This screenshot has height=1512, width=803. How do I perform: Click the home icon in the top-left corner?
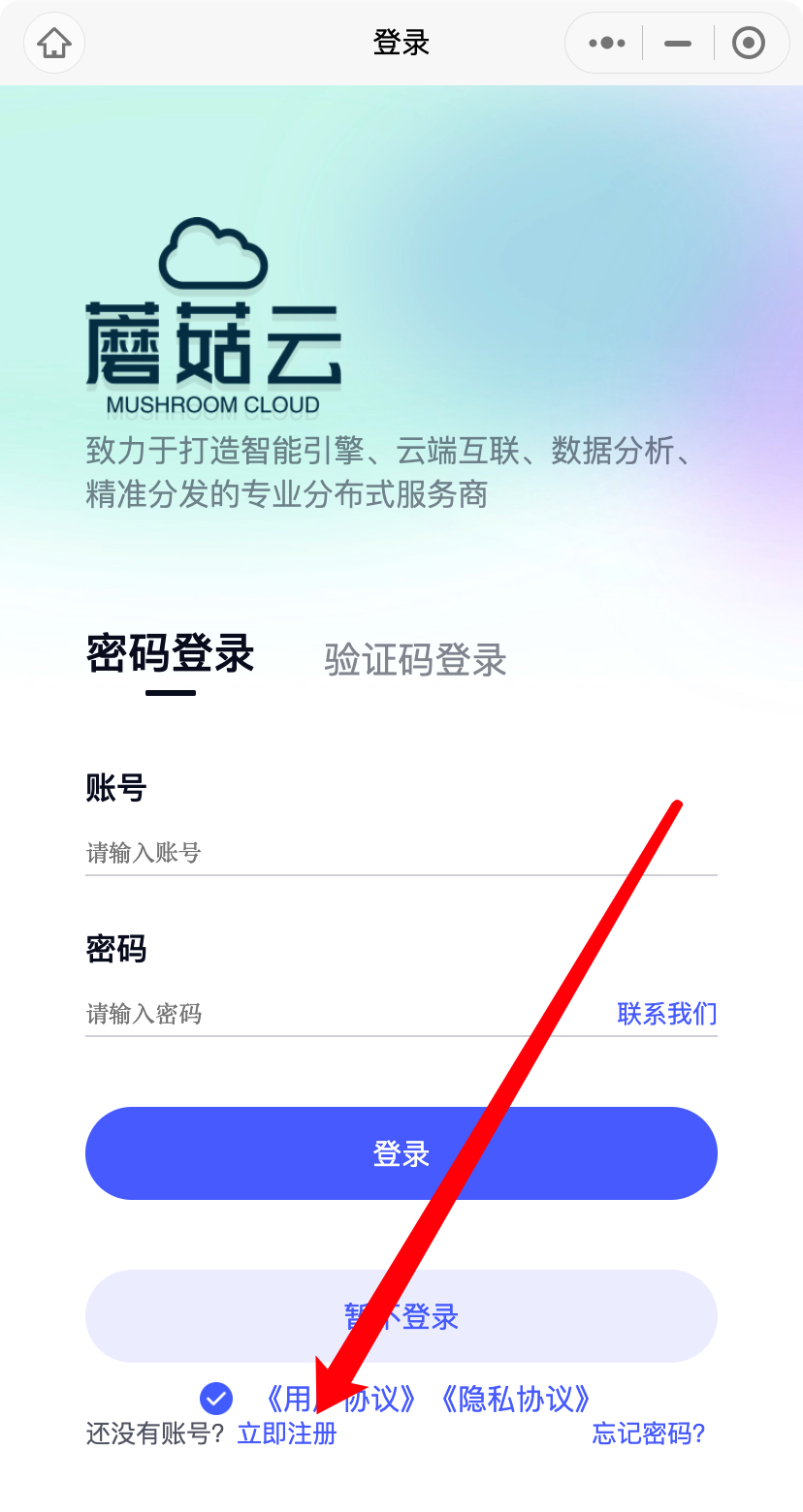(x=53, y=43)
